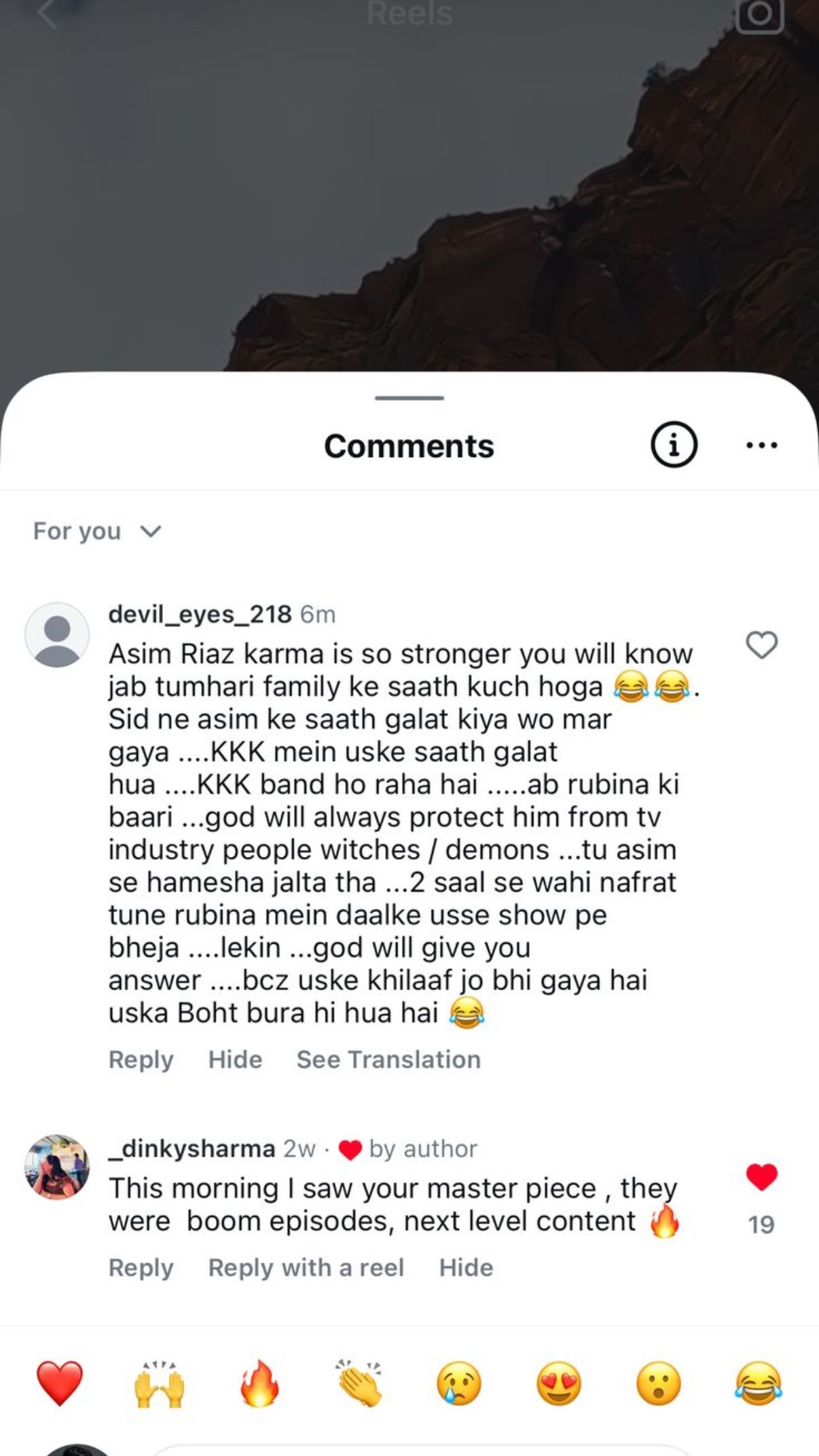The image size is (819, 1456).
Task: Open the three-dot comments options menu
Action: click(761, 445)
